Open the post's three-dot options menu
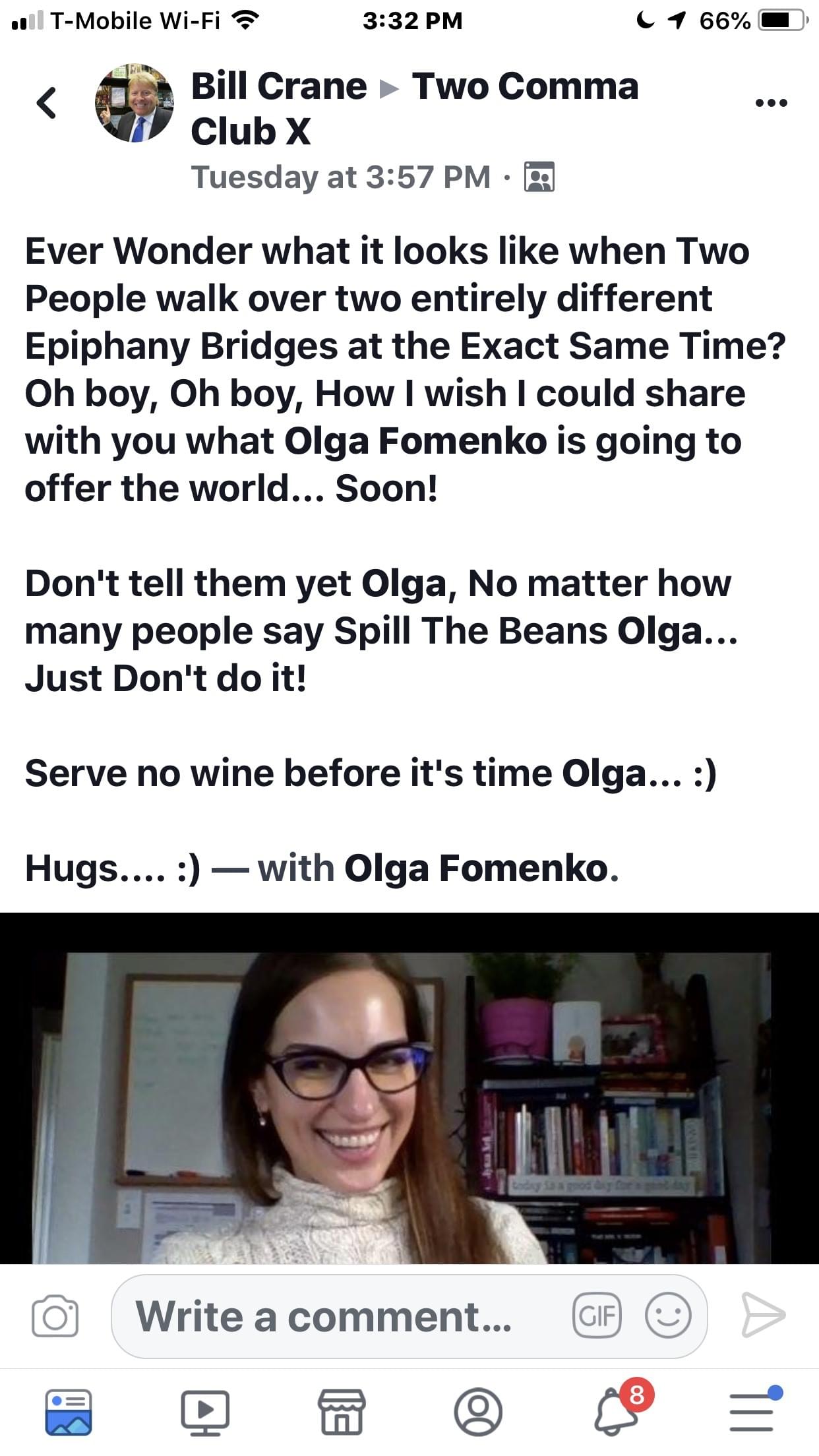The image size is (819, 1456). (771, 103)
